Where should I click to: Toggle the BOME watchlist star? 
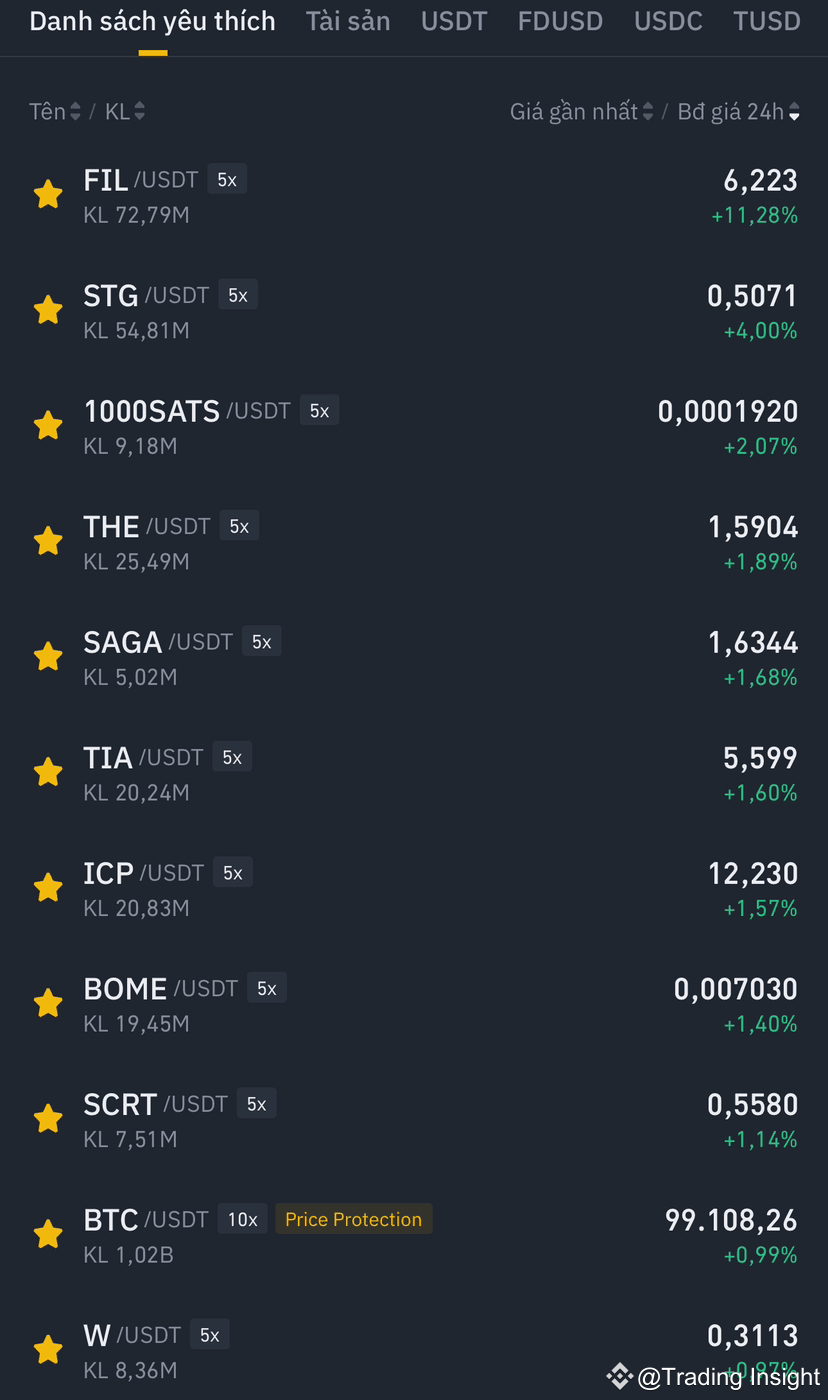[47, 1002]
